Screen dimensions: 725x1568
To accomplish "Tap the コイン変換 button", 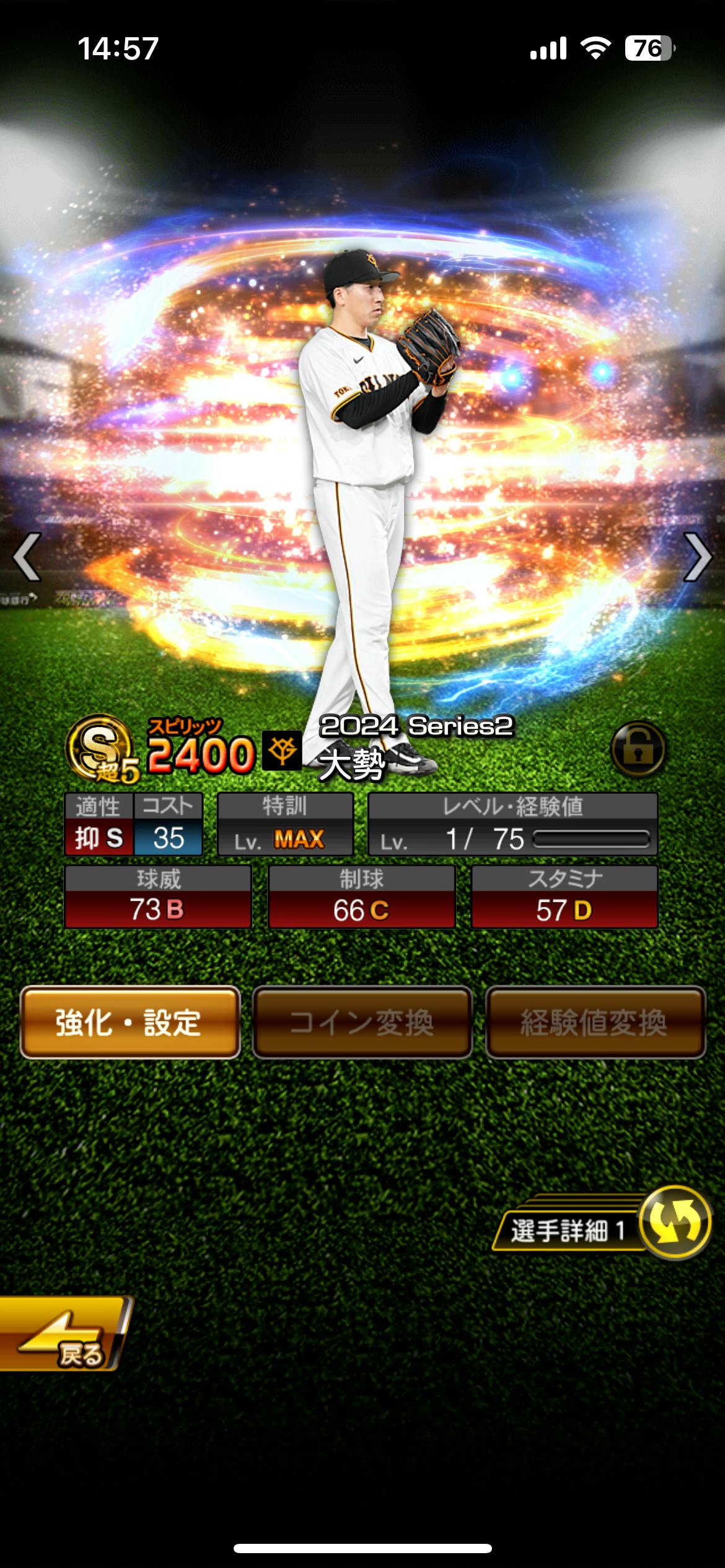I will point(362,1022).
